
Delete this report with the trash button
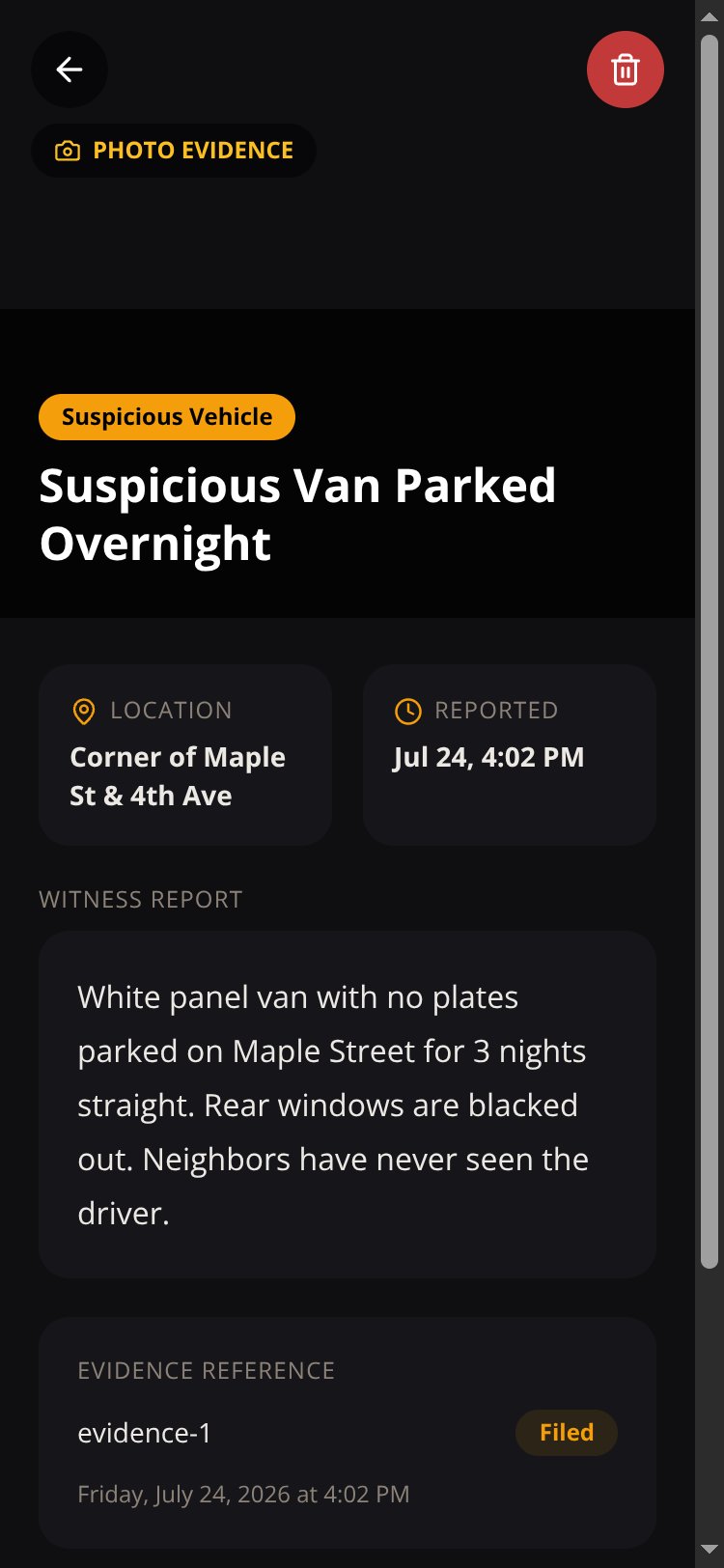[x=626, y=70]
